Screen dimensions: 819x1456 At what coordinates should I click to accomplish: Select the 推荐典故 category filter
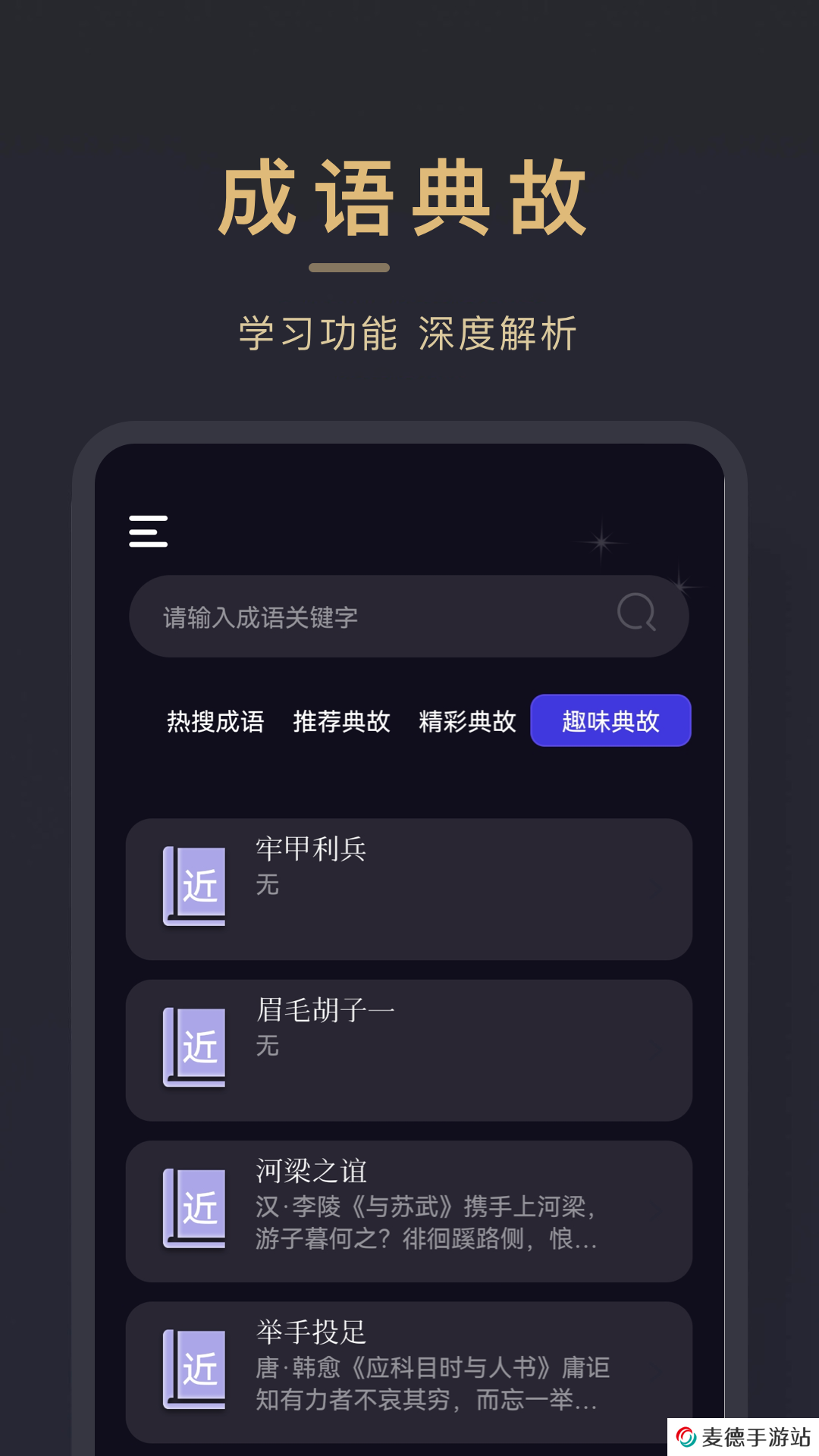(x=341, y=721)
